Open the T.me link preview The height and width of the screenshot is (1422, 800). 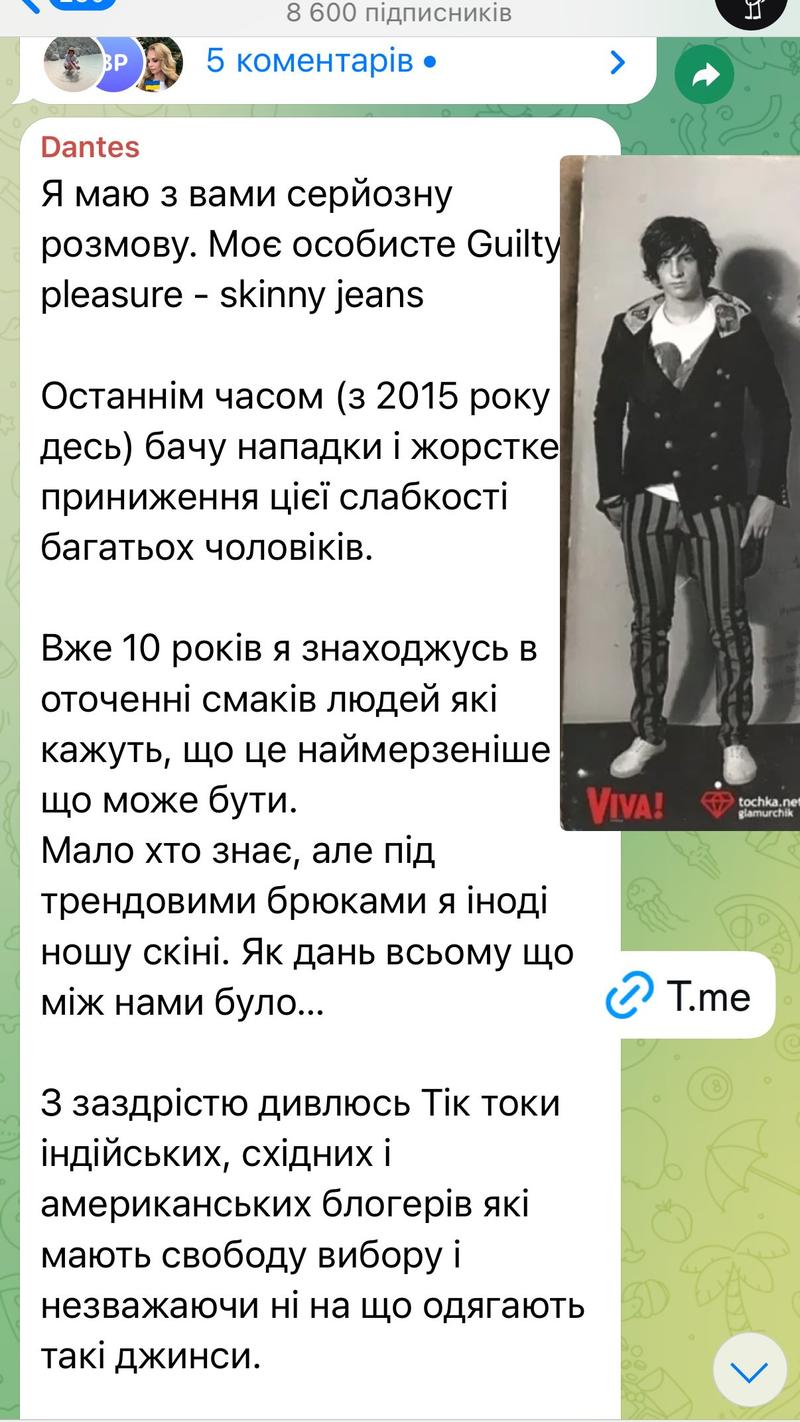coord(690,996)
